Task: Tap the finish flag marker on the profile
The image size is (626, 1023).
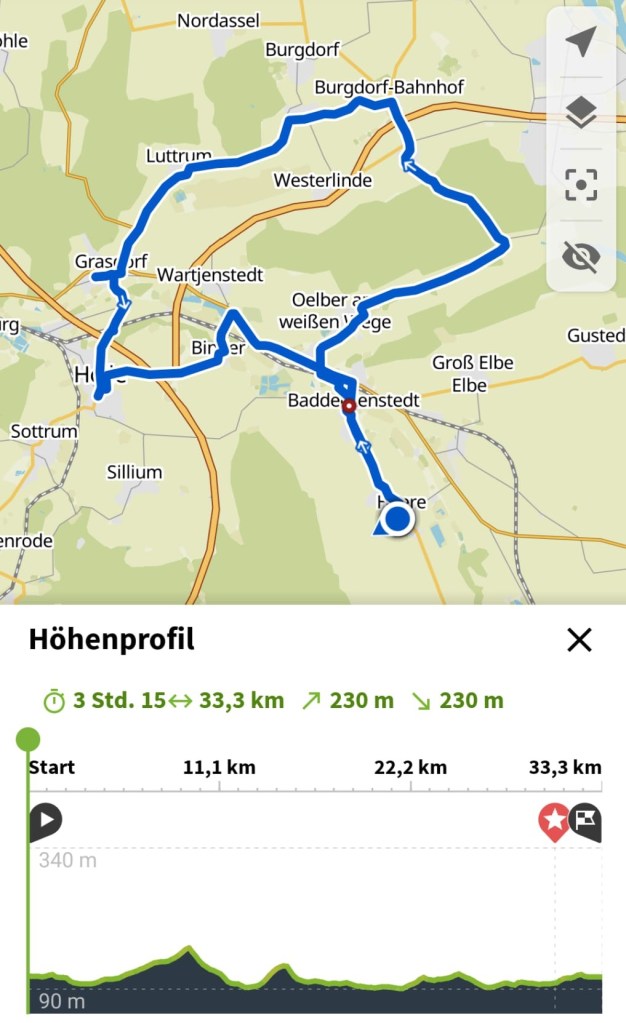Action: click(586, 821)
